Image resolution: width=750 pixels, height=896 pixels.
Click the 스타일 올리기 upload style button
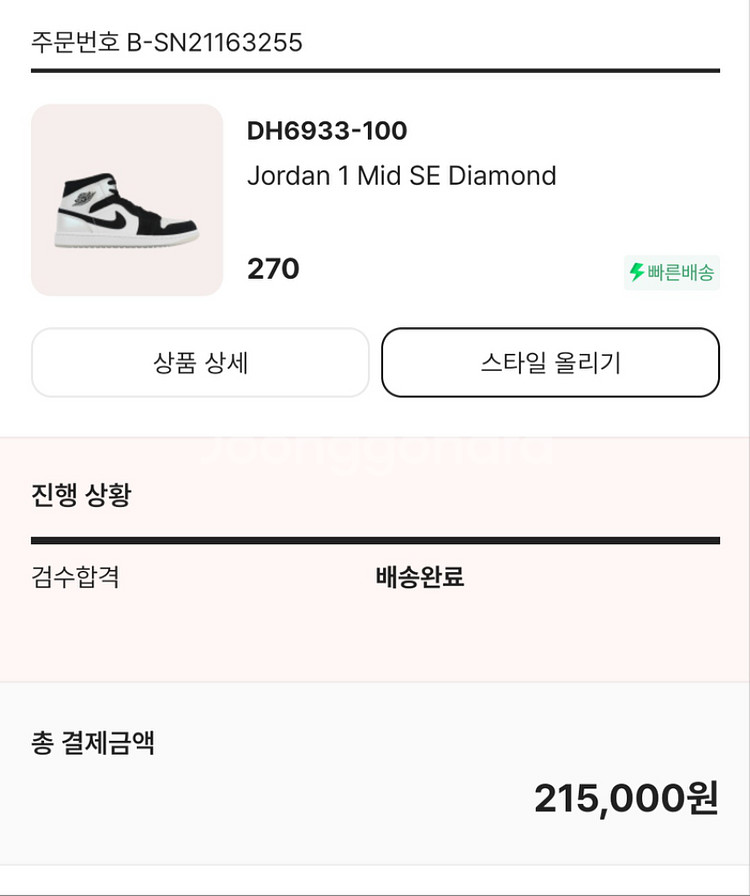coord(549,363)
